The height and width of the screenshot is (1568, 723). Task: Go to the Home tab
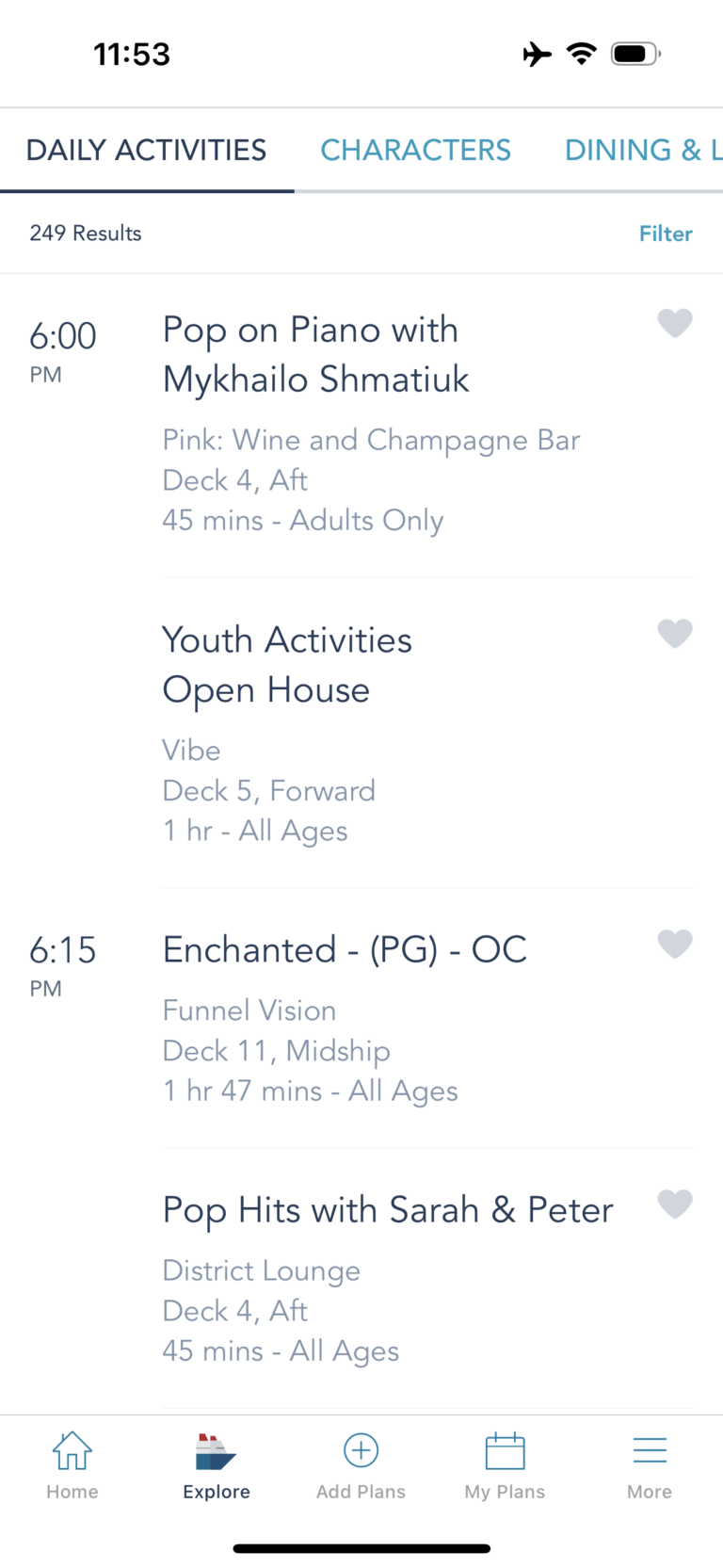(72, 1464)
